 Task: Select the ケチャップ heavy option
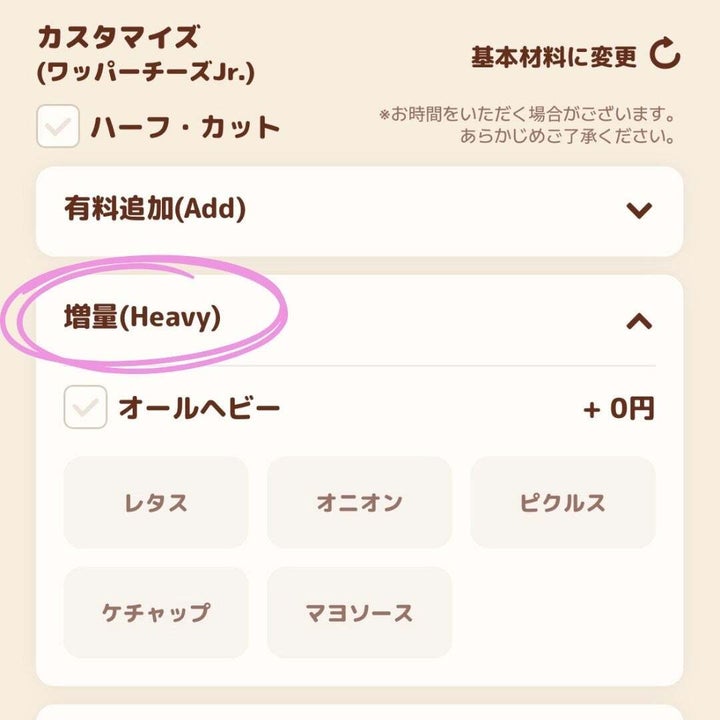[156, 612]
